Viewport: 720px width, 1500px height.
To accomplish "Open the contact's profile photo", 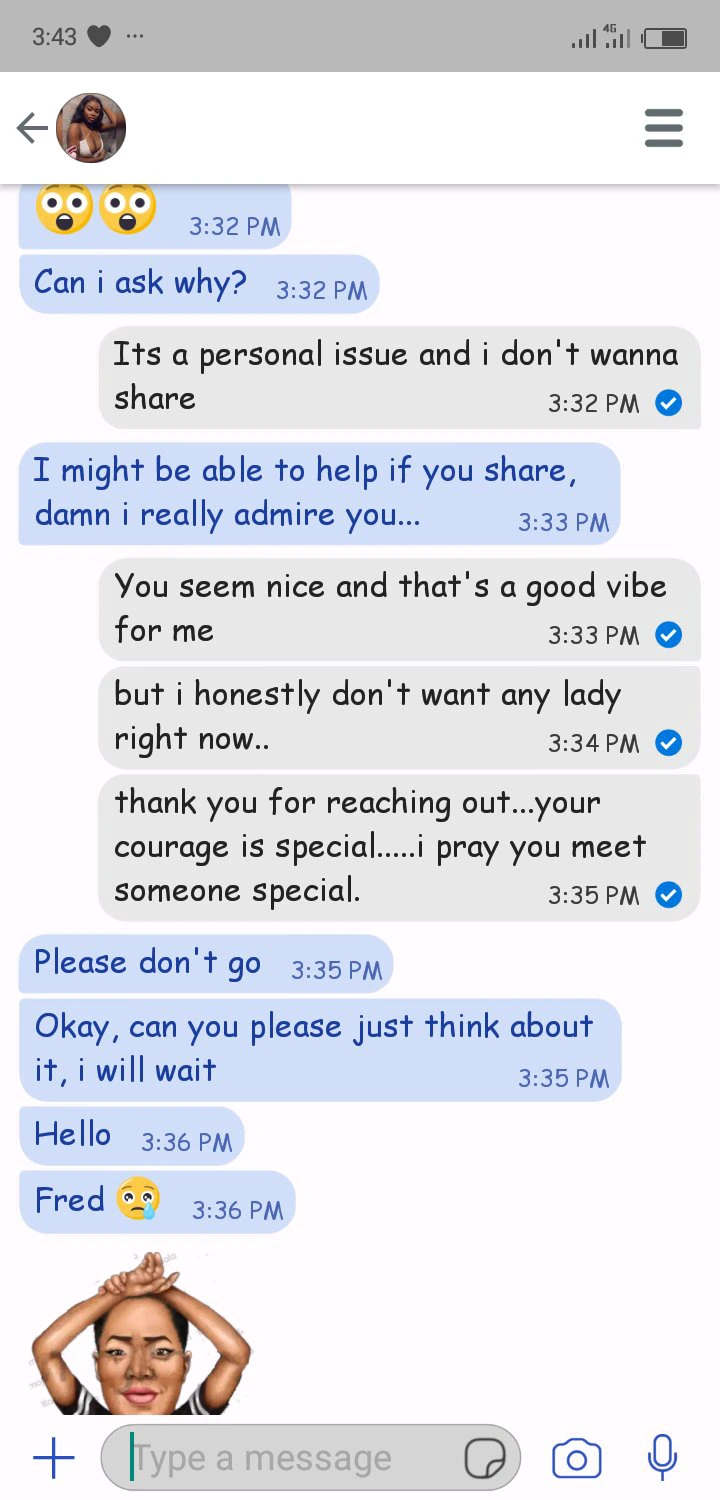I will pos(91,128).
